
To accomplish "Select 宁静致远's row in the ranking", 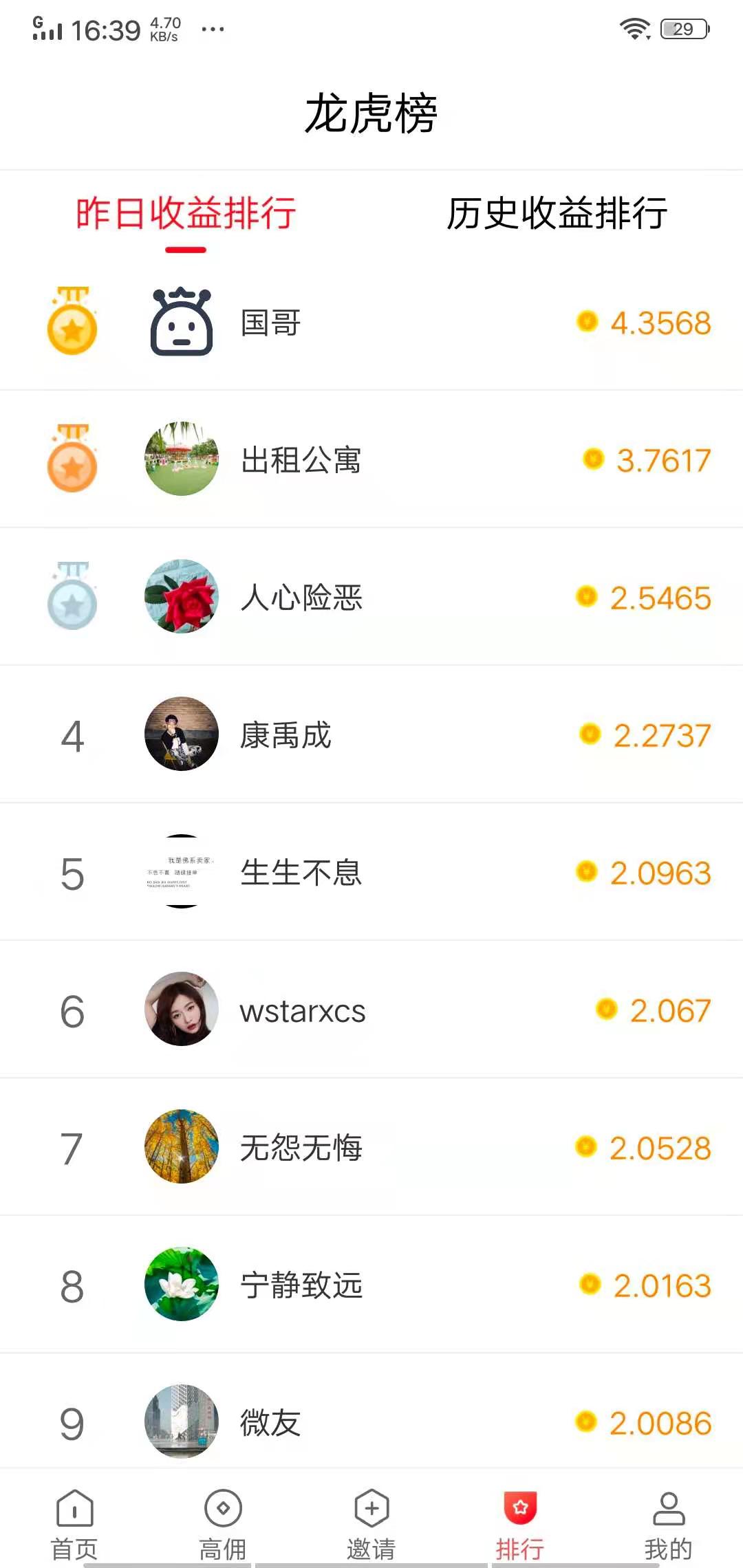I will [371, 1285].
